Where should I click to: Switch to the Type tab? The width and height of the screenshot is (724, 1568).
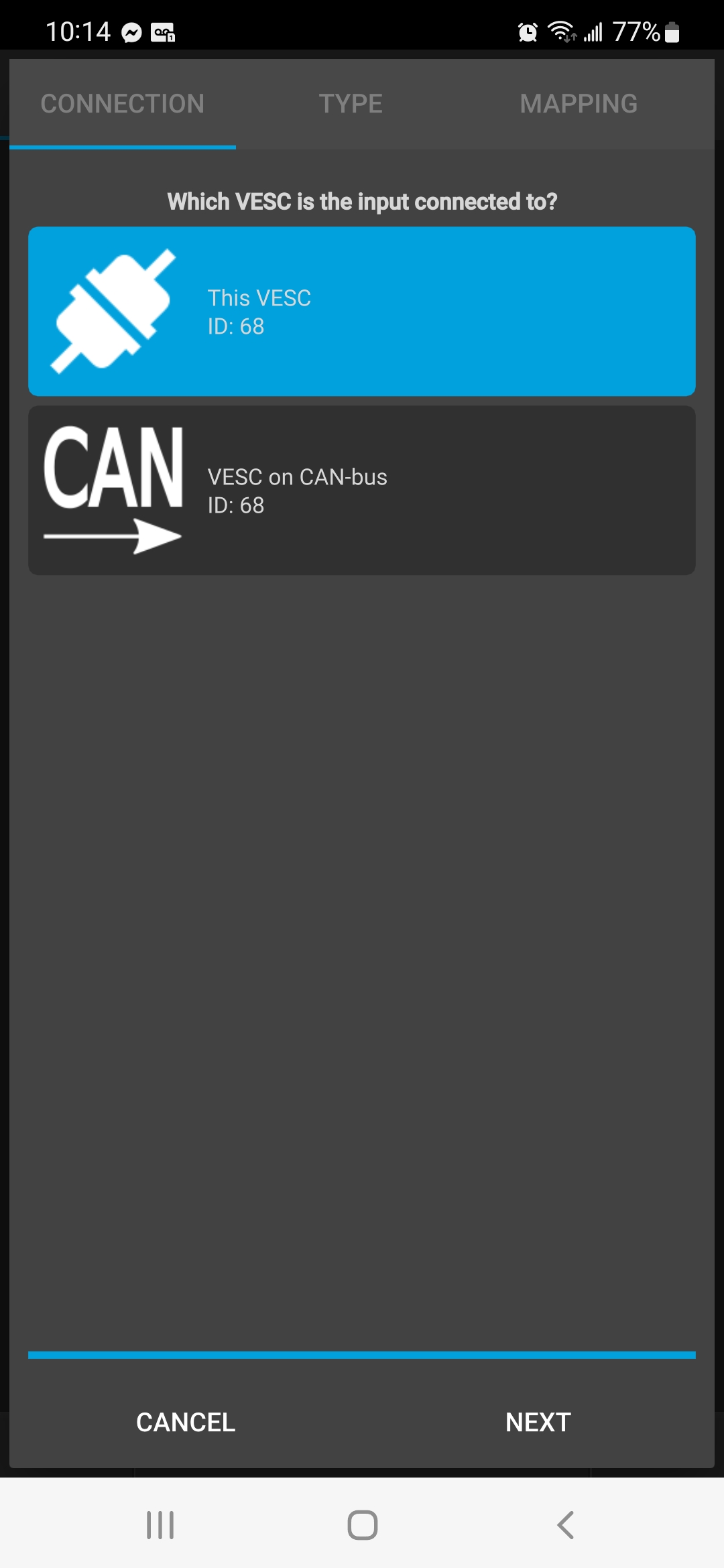click(351, 104)
